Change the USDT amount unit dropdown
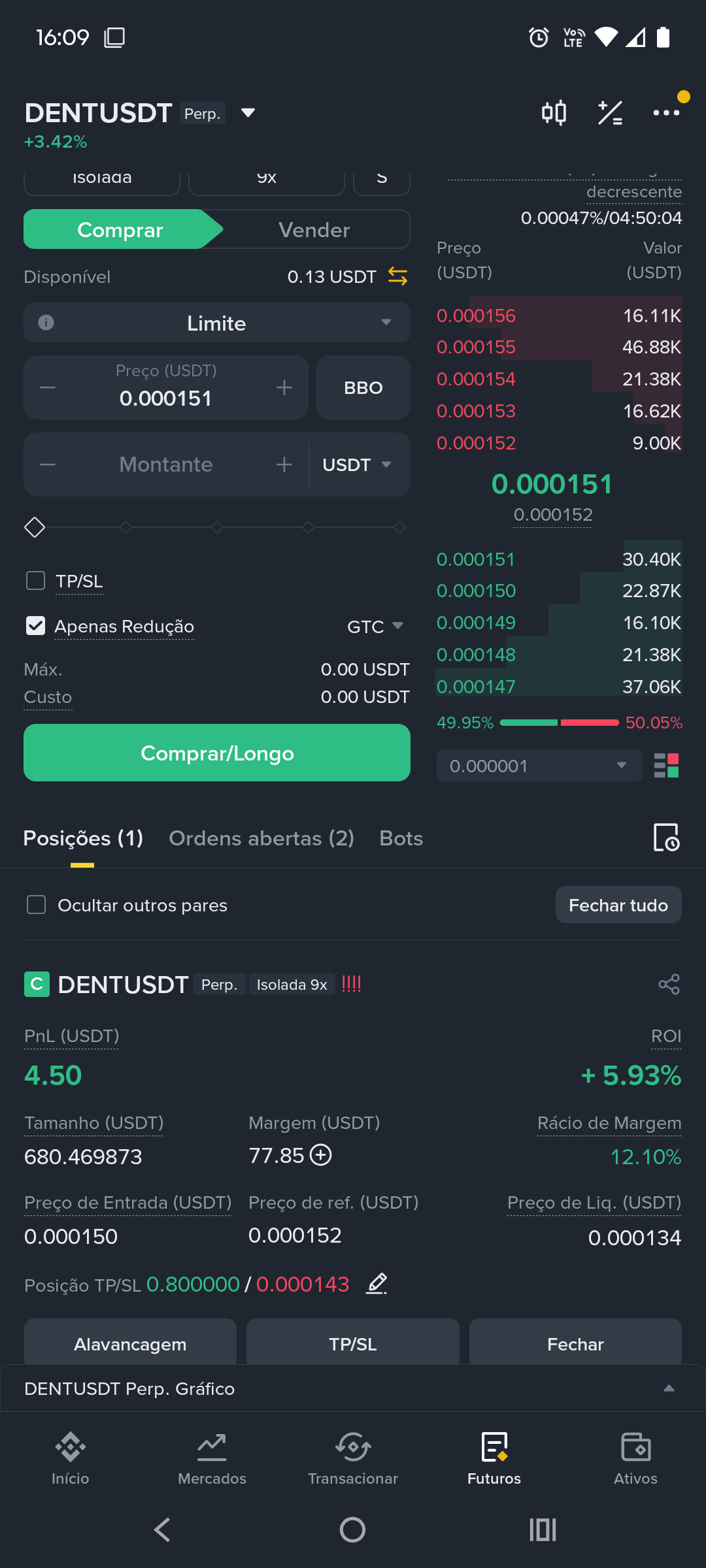Image resolution: width=706 pixels, height=1568 pixels. click(357, 465)
